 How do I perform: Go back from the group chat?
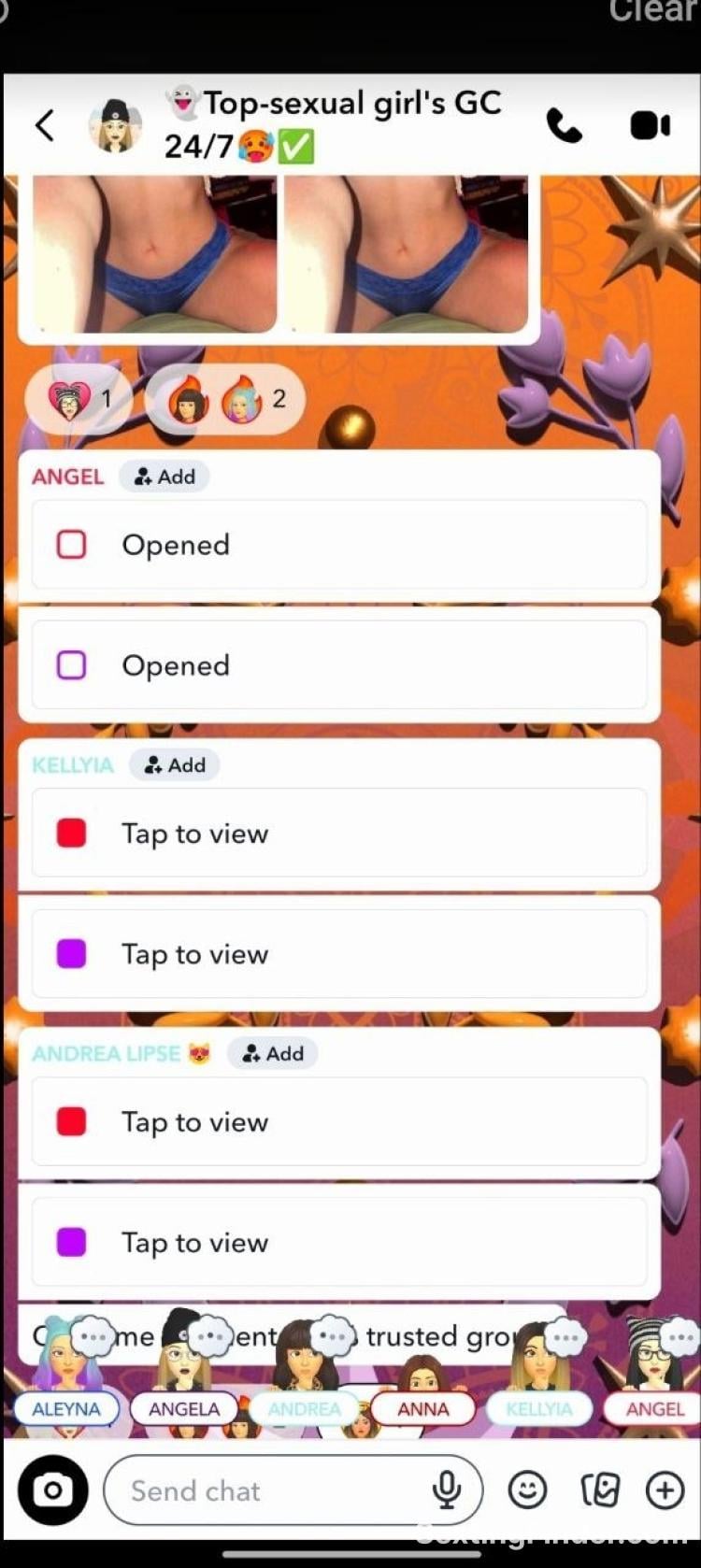(x=44, y=124)
